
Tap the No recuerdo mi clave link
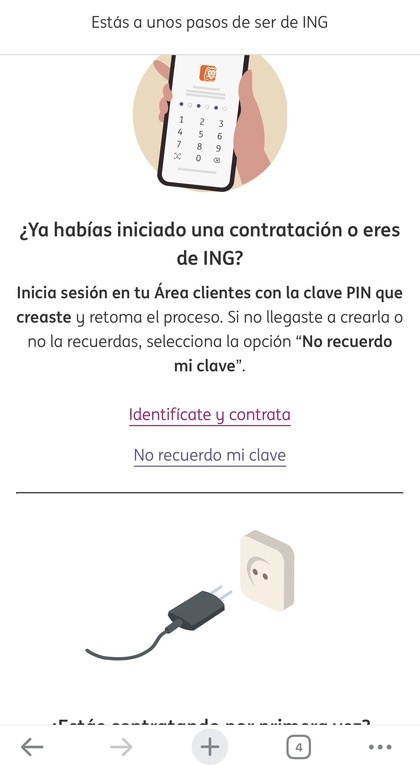210,455
